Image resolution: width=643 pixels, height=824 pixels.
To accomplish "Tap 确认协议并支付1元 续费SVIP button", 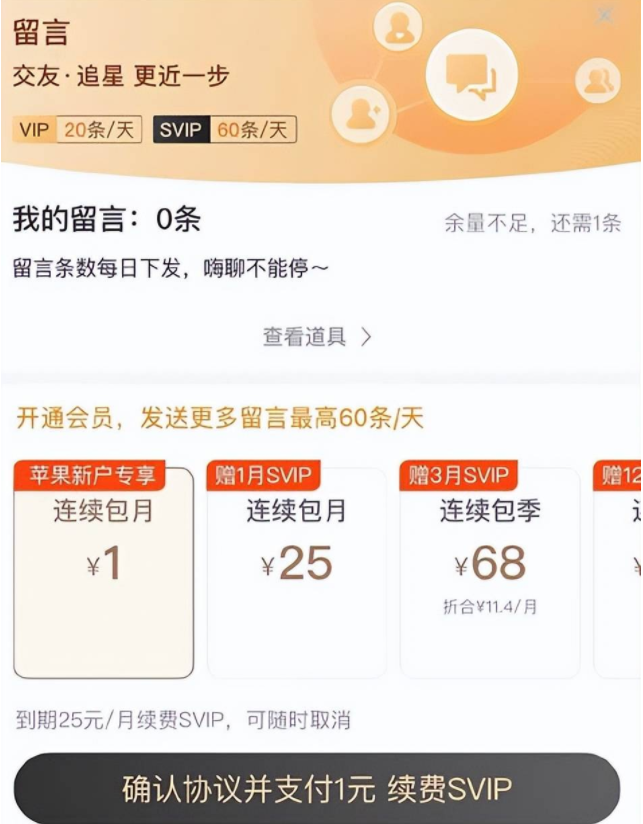I will click(x=316, y=788).
